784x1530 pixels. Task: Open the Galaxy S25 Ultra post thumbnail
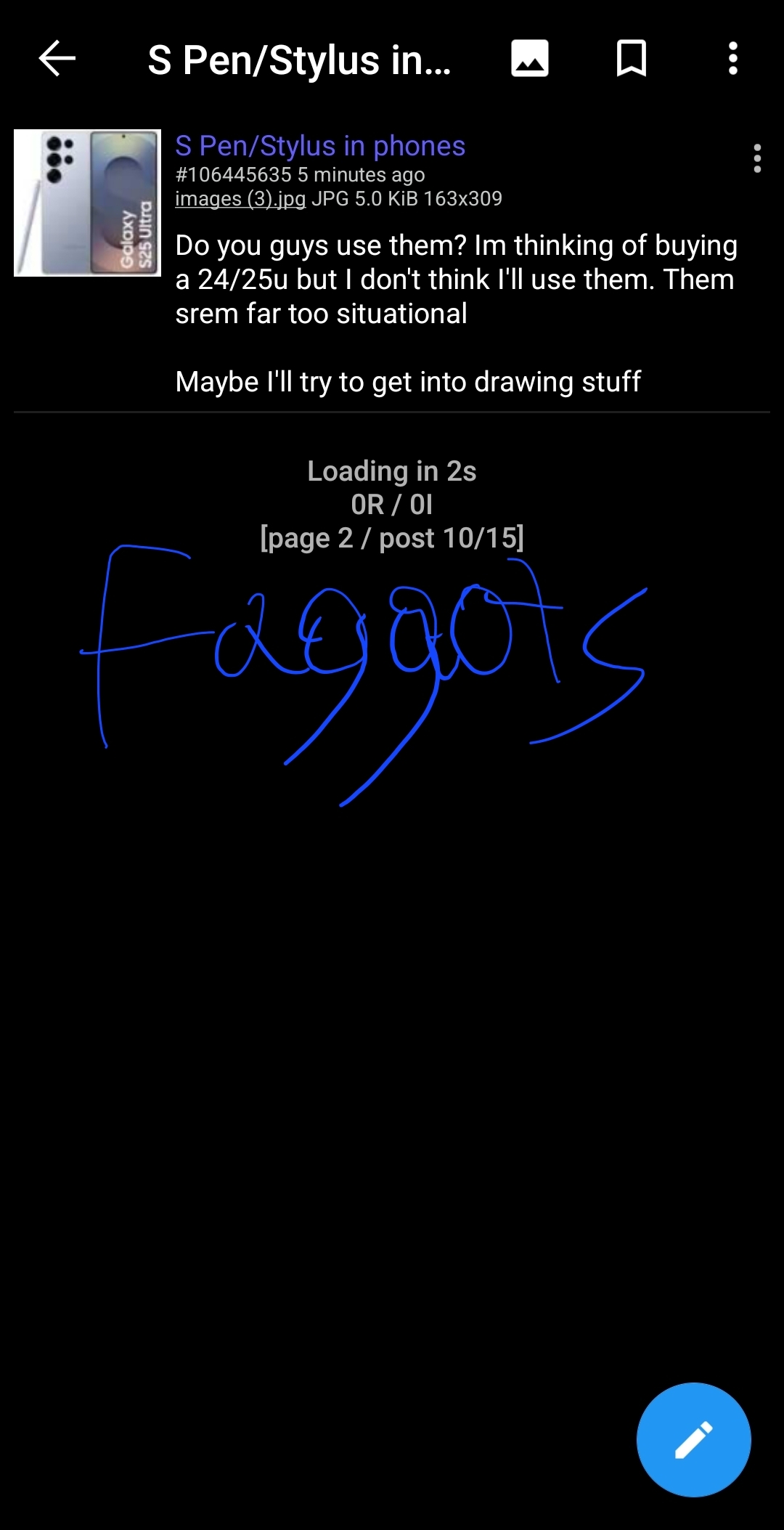[x=87, y=203]
